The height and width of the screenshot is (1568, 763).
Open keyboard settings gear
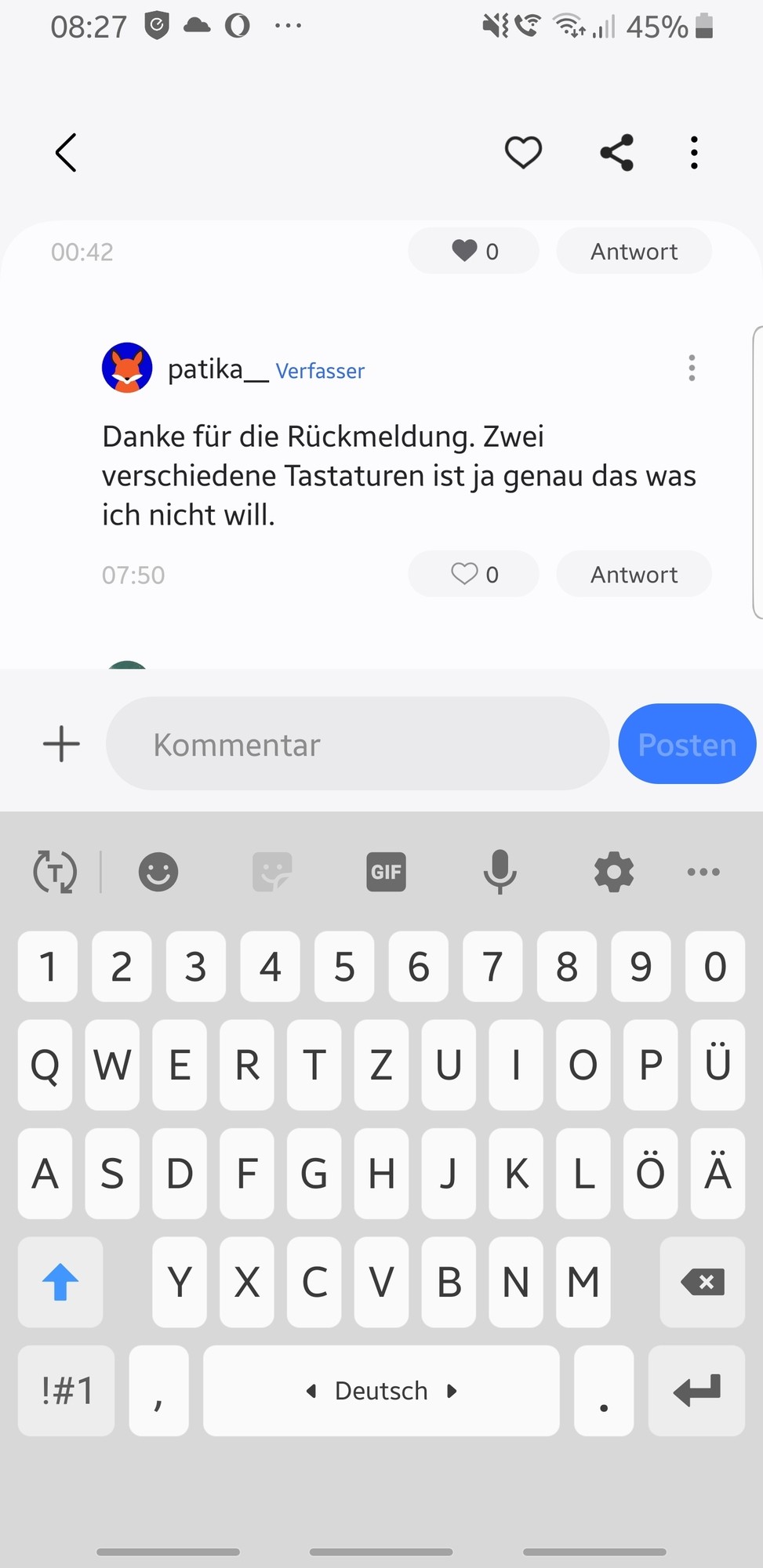tap(614, 872)
